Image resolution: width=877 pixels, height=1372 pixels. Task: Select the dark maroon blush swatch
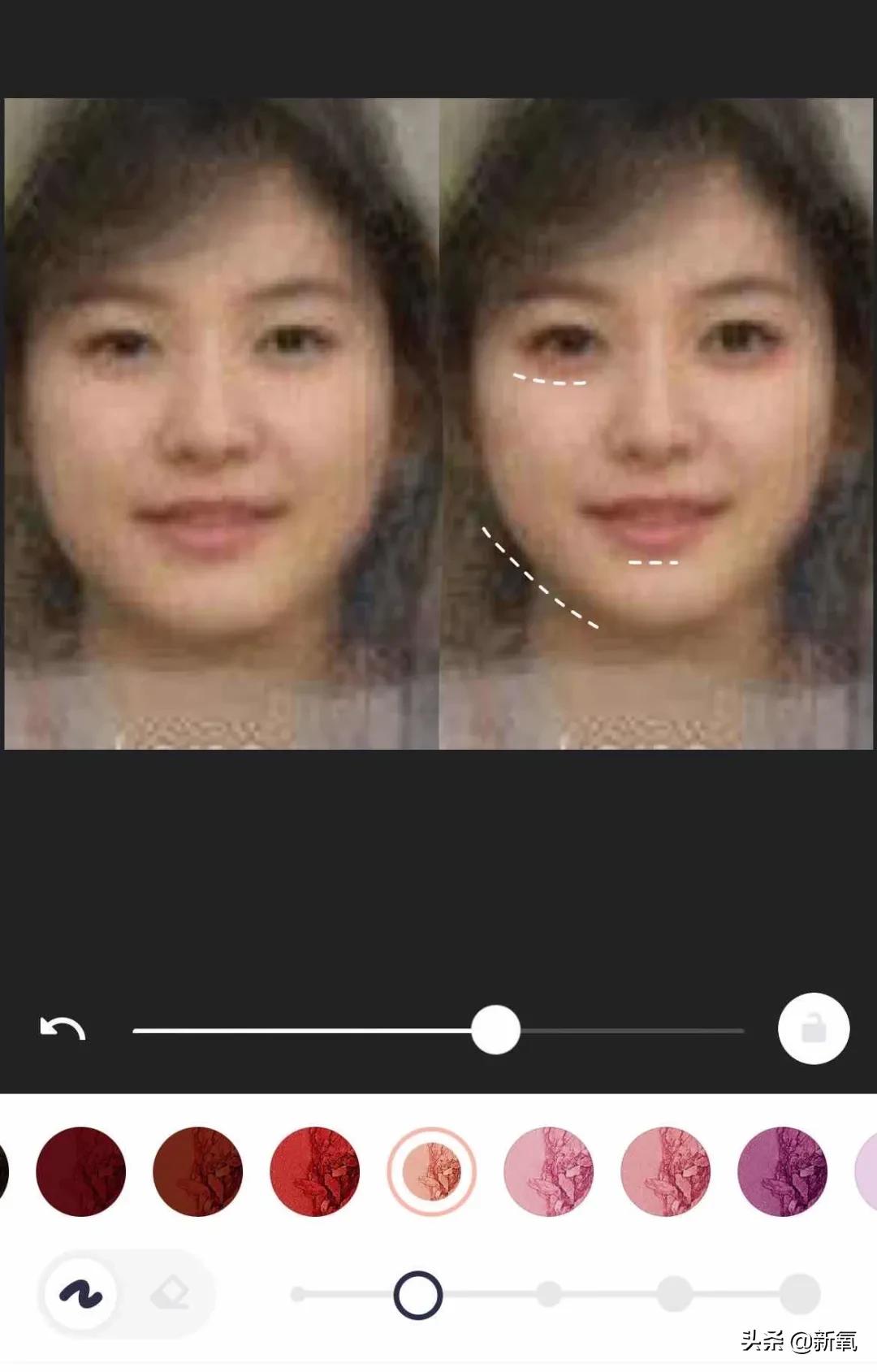(x=81, y=1171)
